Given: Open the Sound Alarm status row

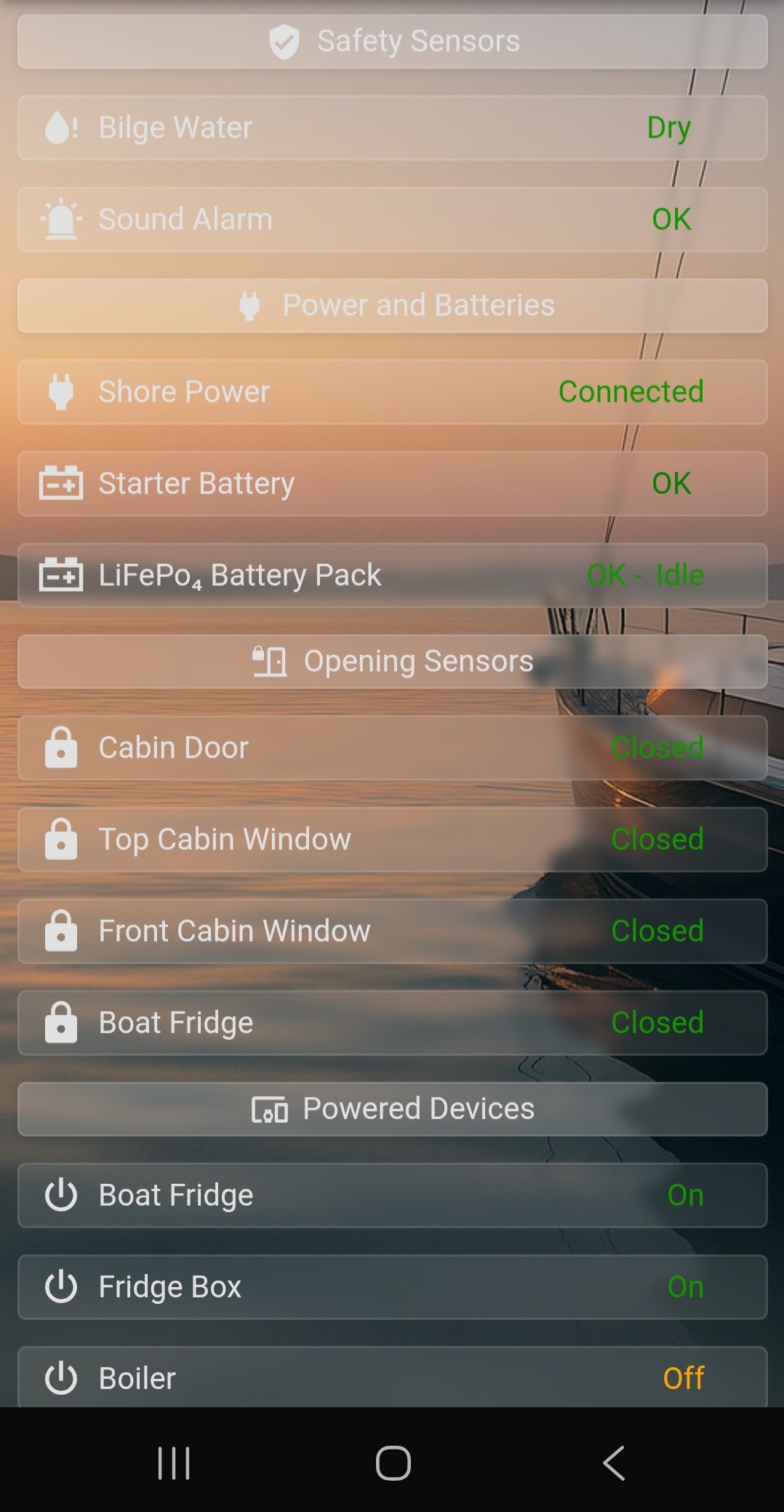Looking at the screenshot, I should (392, 219).
